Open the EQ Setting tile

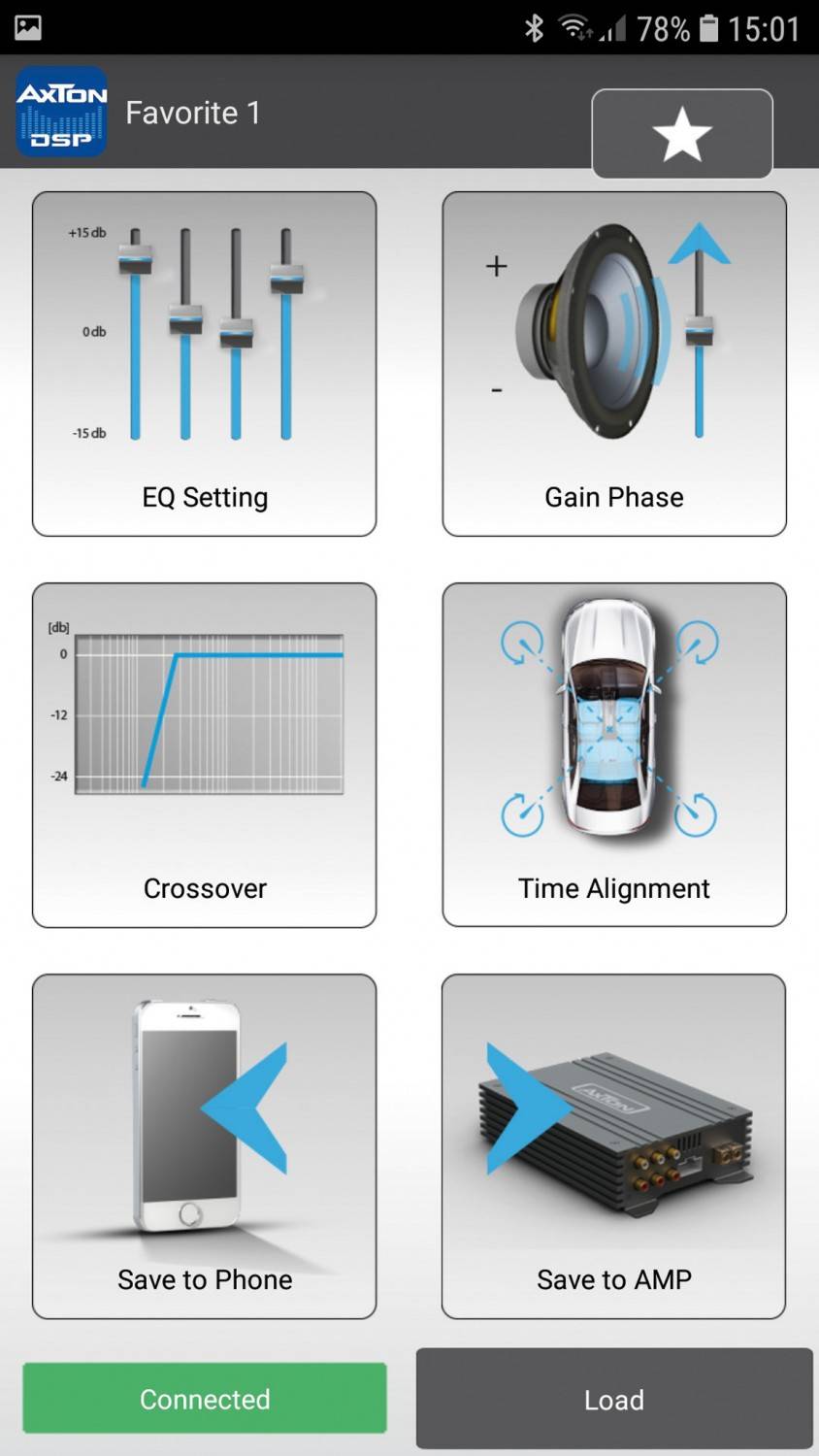[x=204, y=364]
